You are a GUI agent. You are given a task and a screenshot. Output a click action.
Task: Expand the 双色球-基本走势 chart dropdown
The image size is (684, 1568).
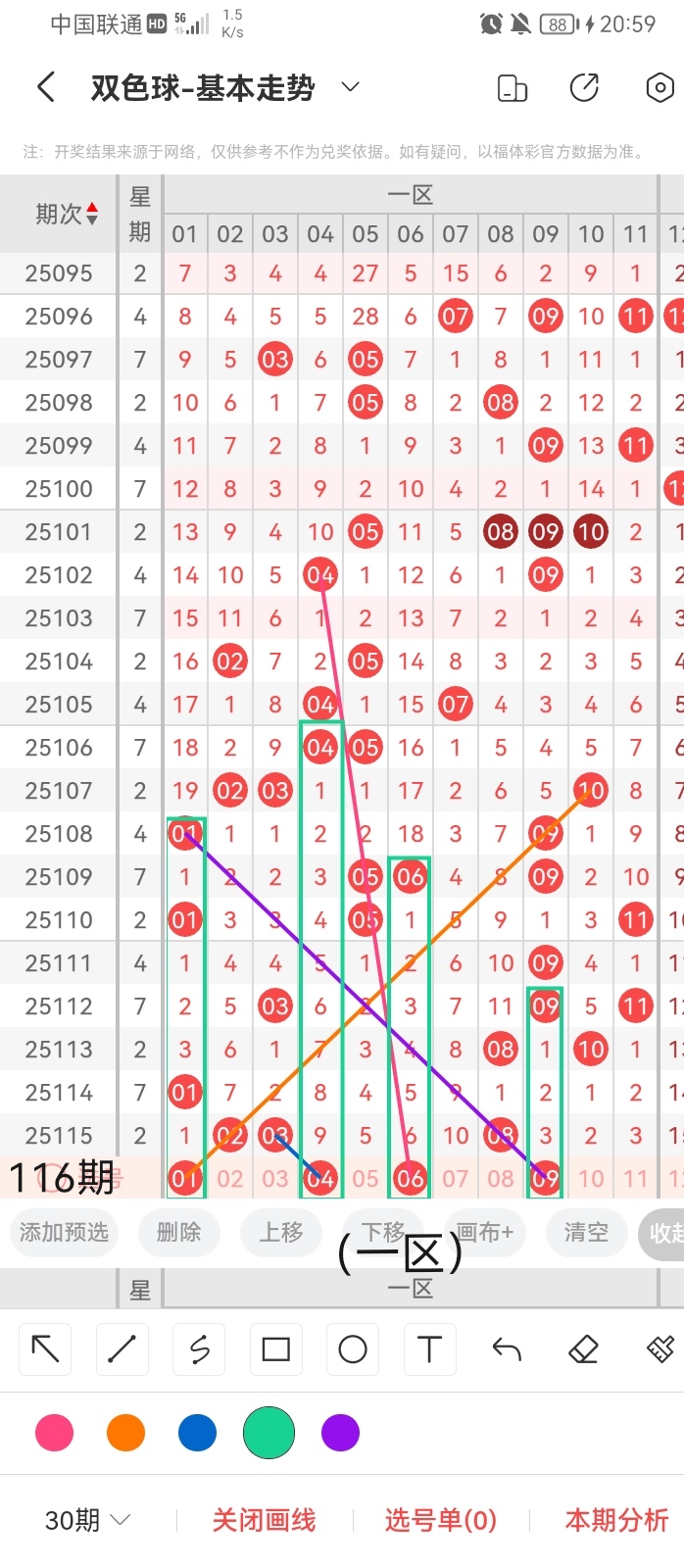pos(350,88)
